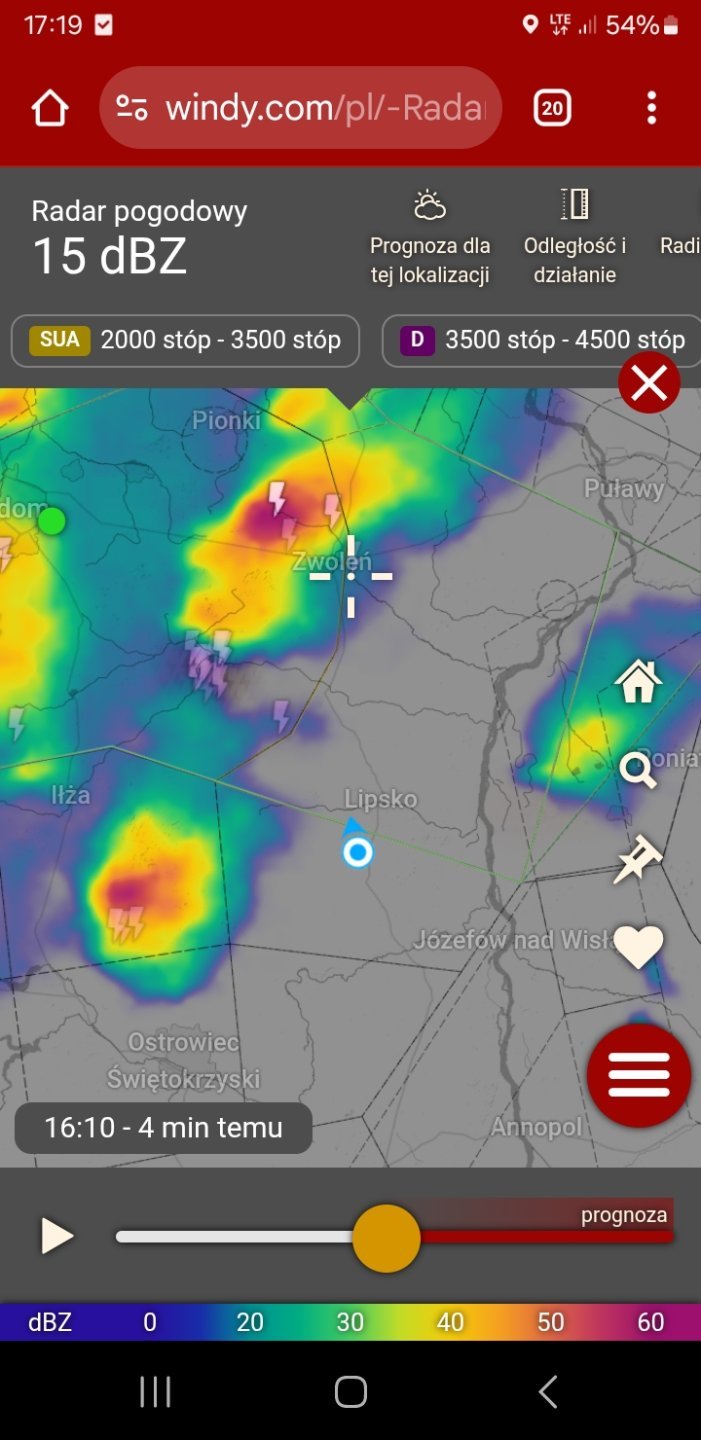
Task: Open the system recent apps view
Action: [155, 1391]
